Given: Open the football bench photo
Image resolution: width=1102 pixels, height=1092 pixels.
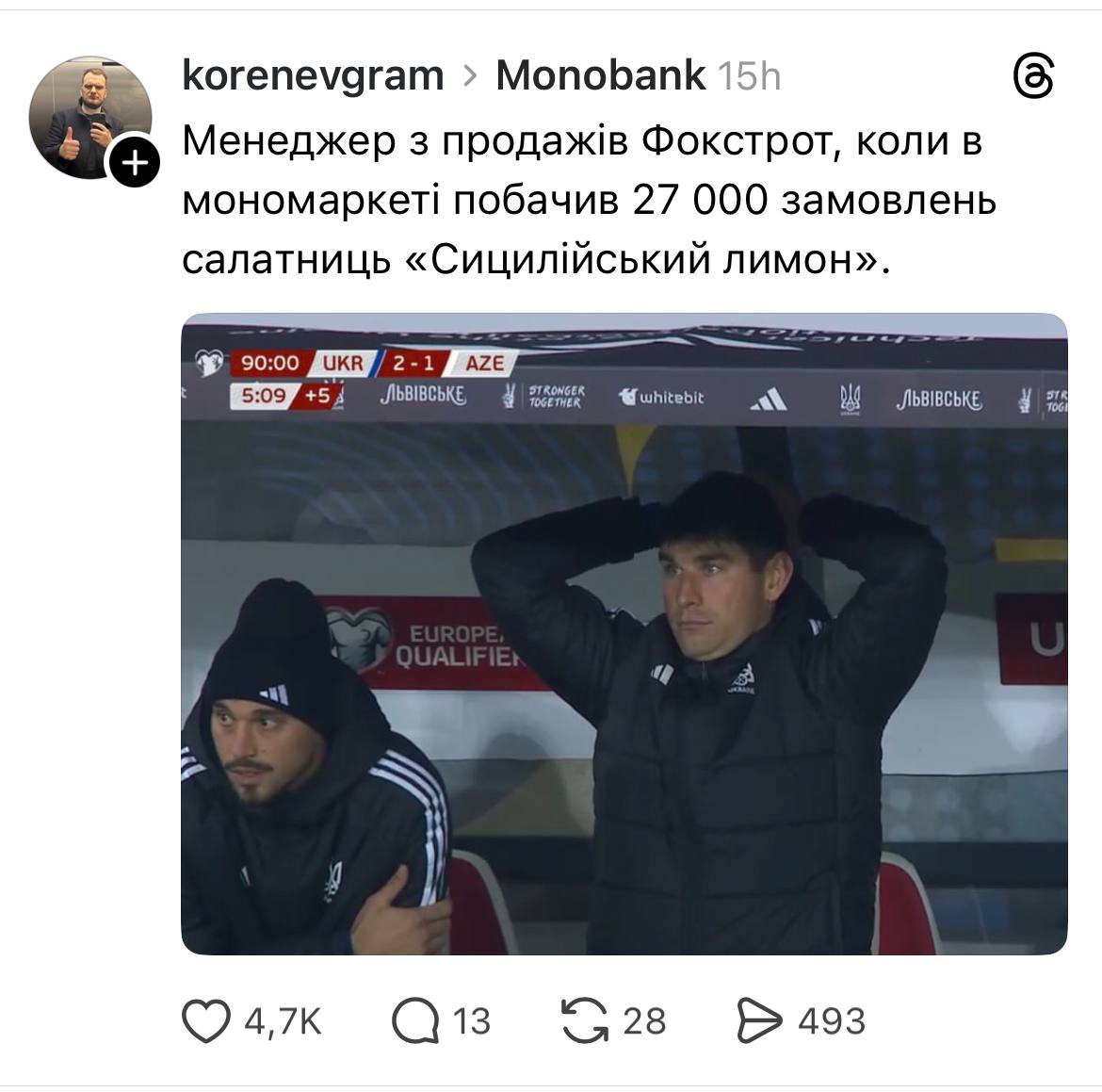Looking at the screenshot, I should (x=624, y=633).
